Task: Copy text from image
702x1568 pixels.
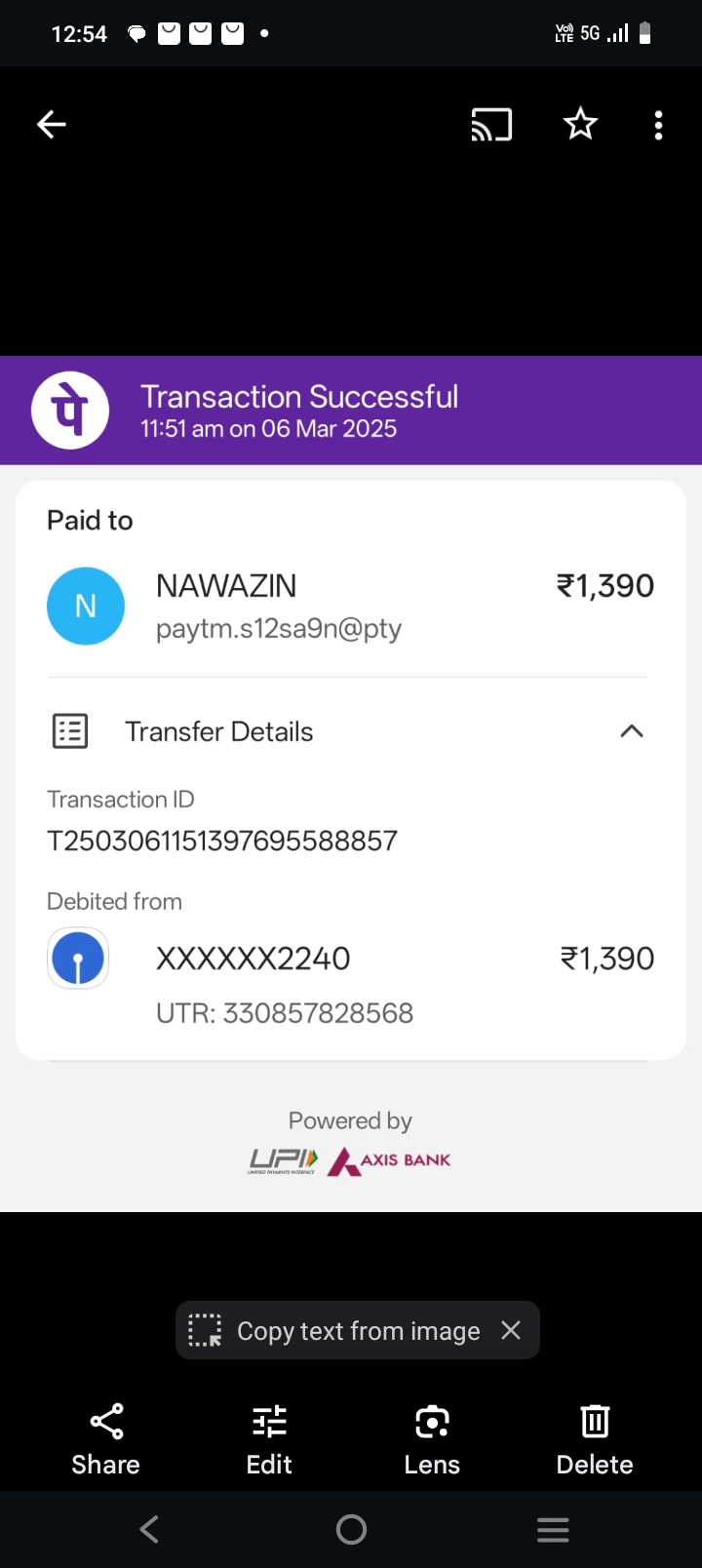Action: (x=336, y=1331)
